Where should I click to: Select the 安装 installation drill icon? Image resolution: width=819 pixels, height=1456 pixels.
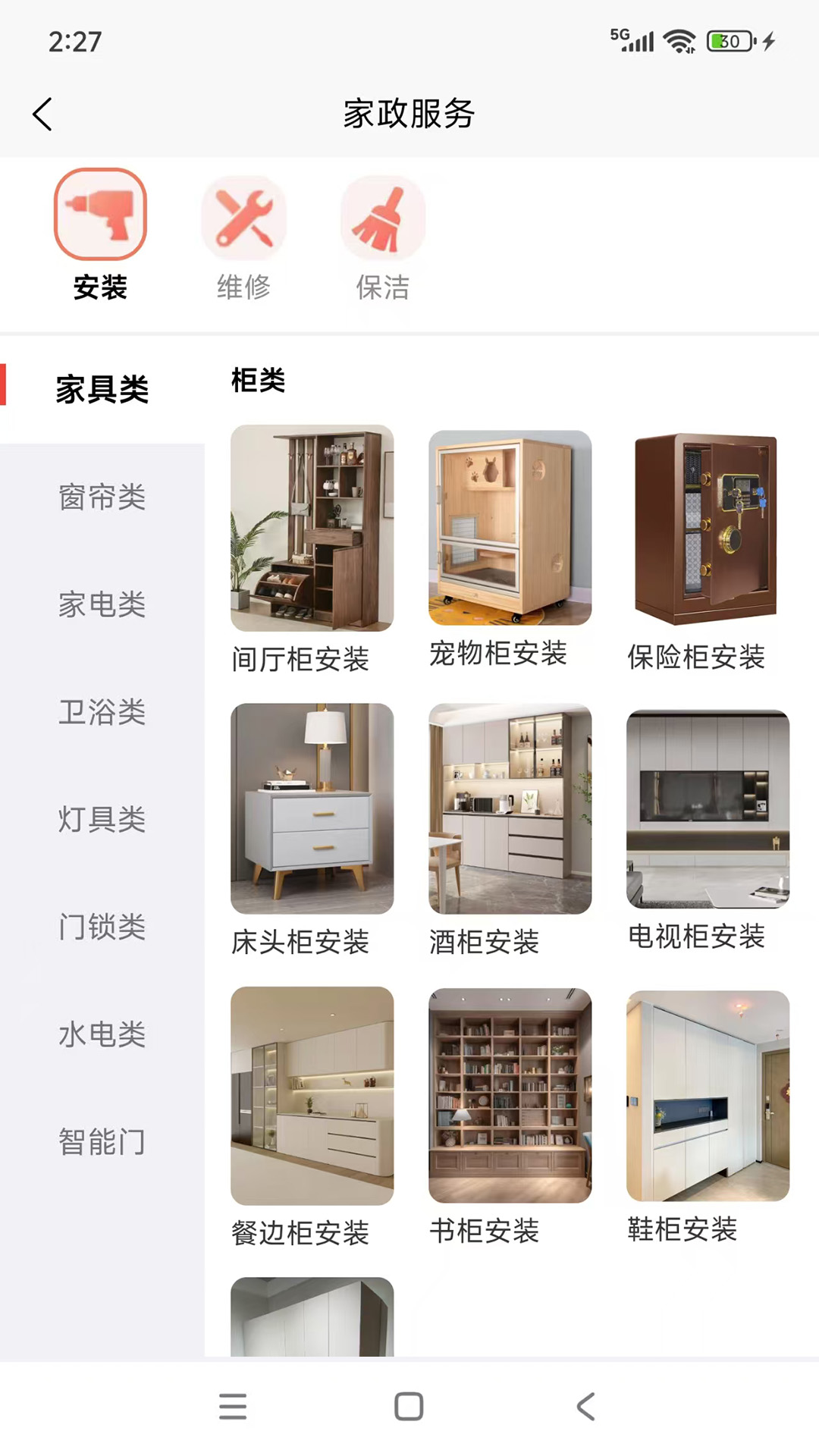click(99, 218)
